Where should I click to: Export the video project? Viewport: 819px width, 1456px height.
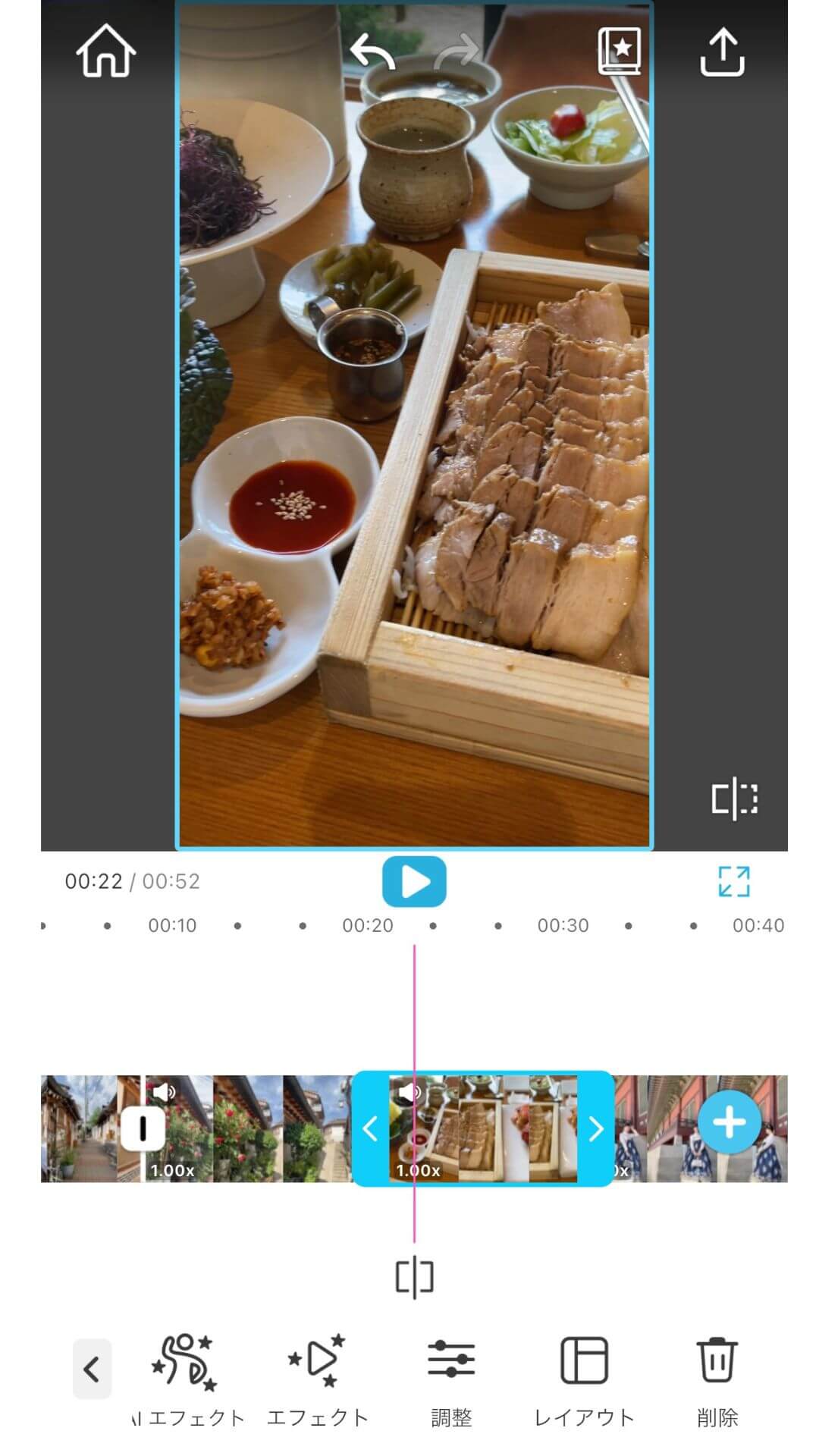tap(721, 52)
